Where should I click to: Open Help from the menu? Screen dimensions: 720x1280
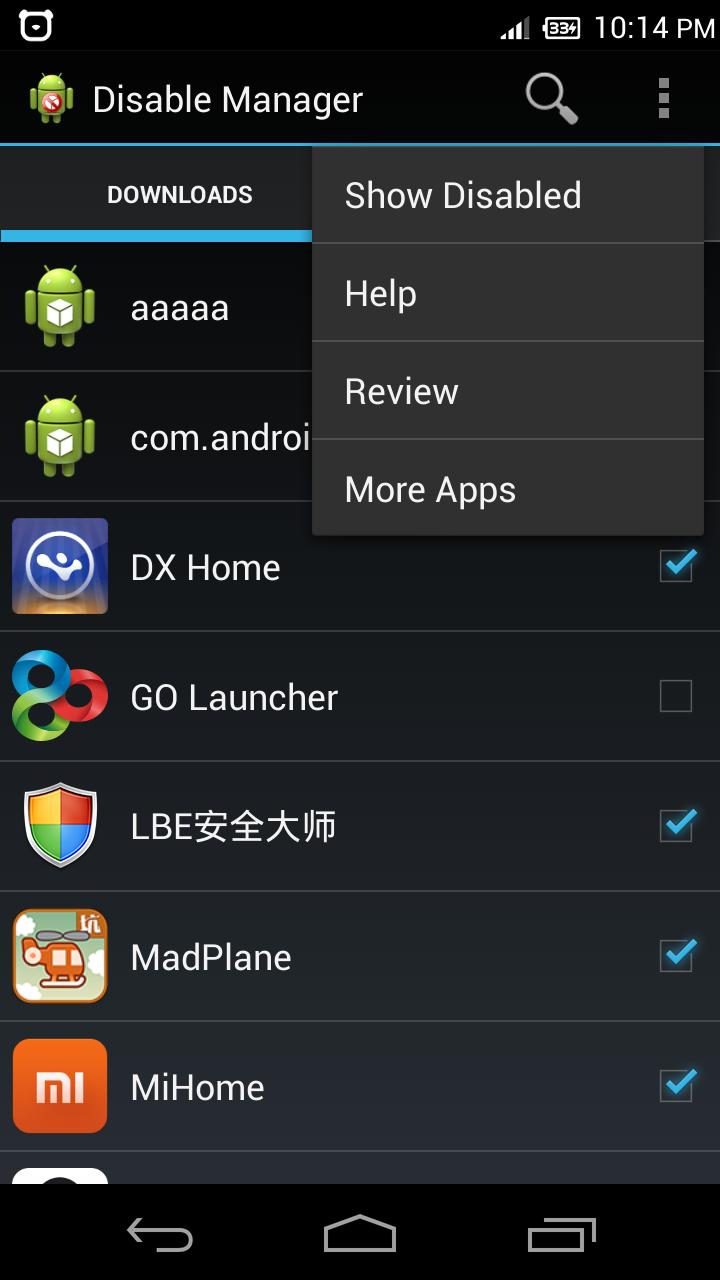coord(380,293)
